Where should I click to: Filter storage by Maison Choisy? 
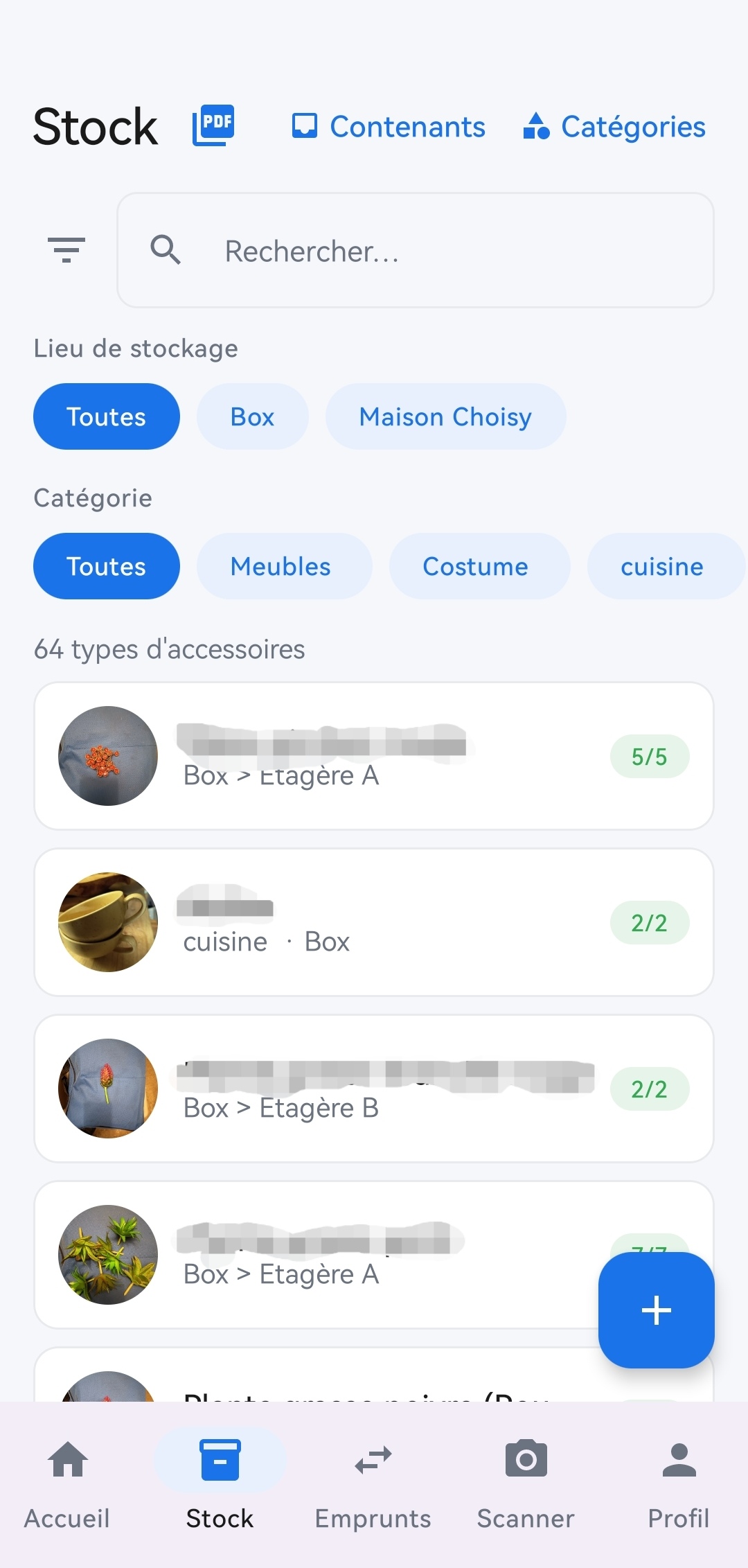(x=445, y=416)
